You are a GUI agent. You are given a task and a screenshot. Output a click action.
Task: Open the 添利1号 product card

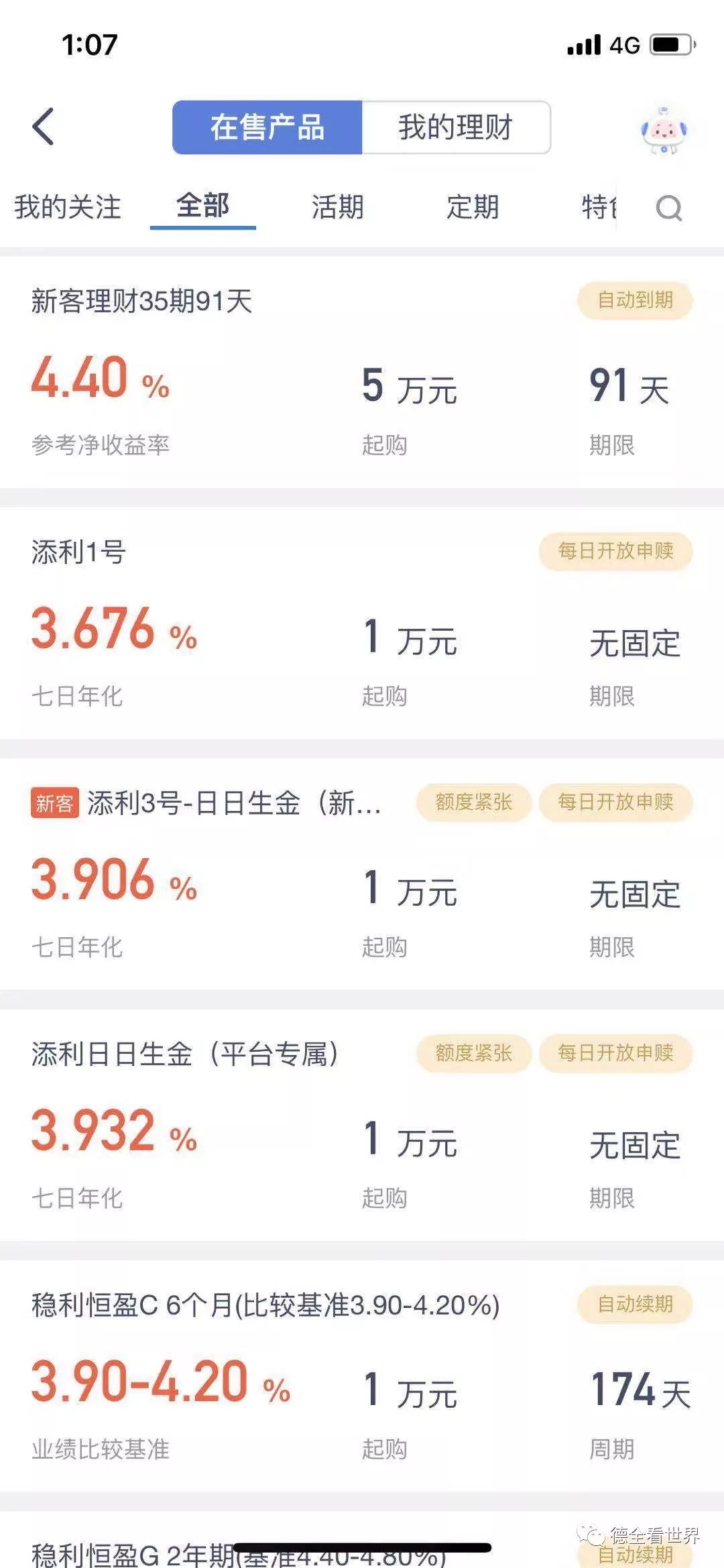tap(362, 623)
